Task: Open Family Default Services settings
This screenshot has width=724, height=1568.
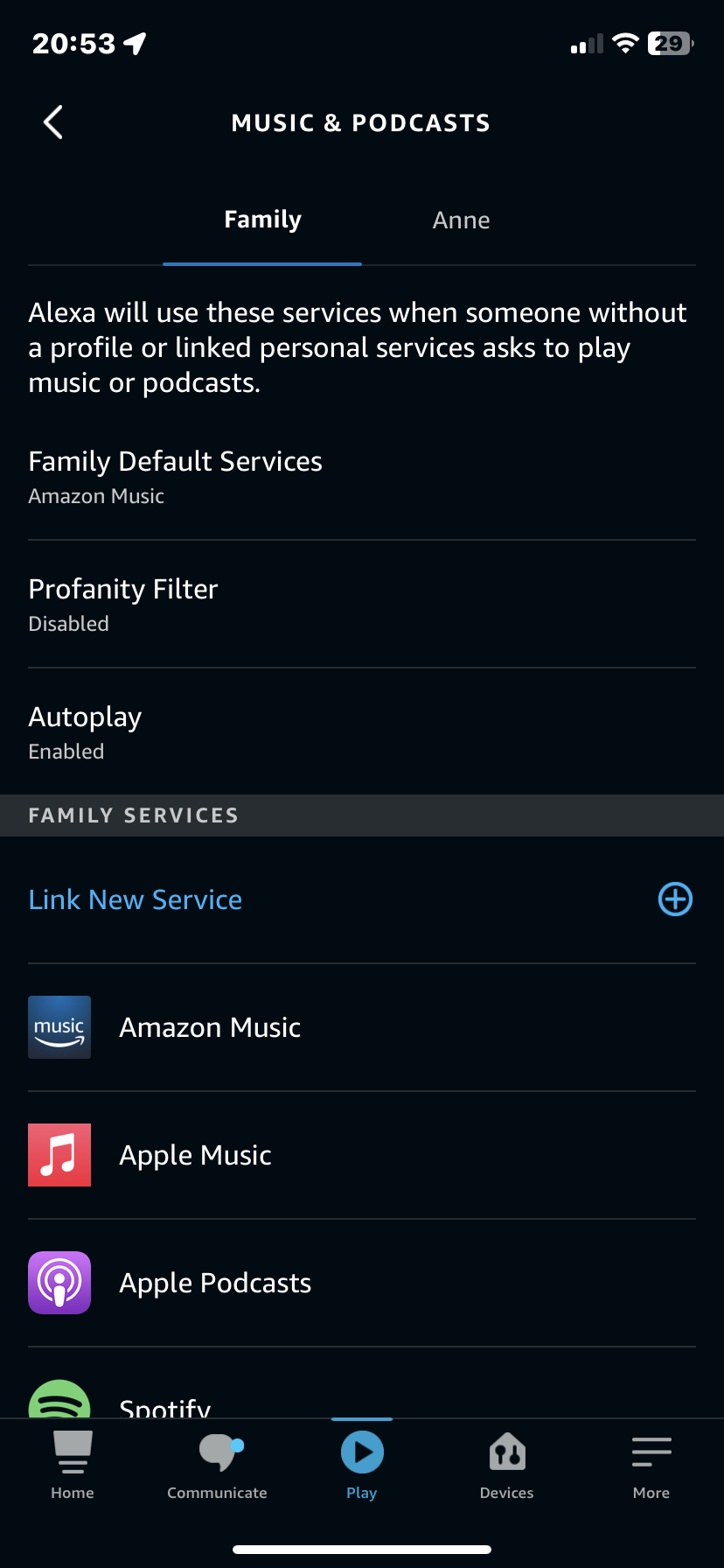Action: click(362, 477)
